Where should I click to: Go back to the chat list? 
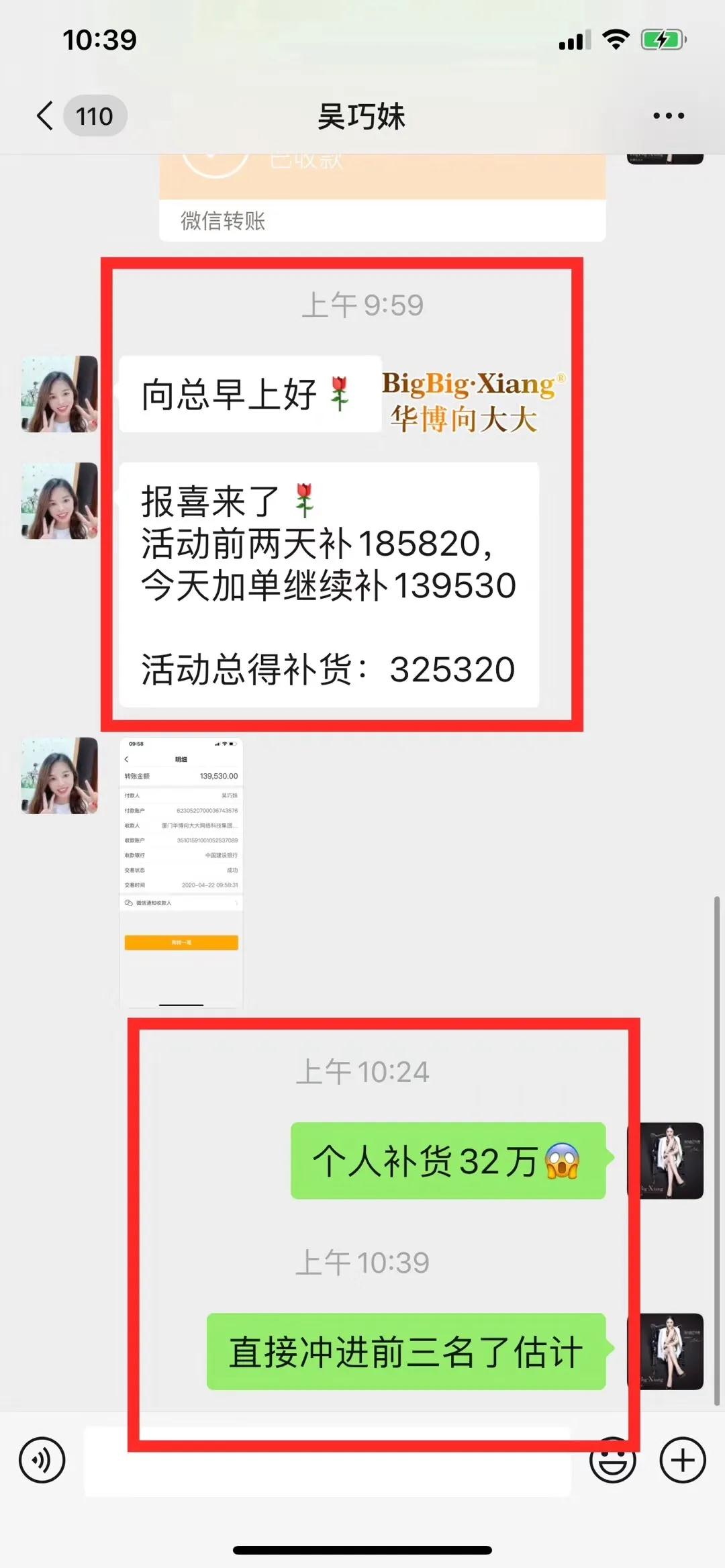[46, 116]
